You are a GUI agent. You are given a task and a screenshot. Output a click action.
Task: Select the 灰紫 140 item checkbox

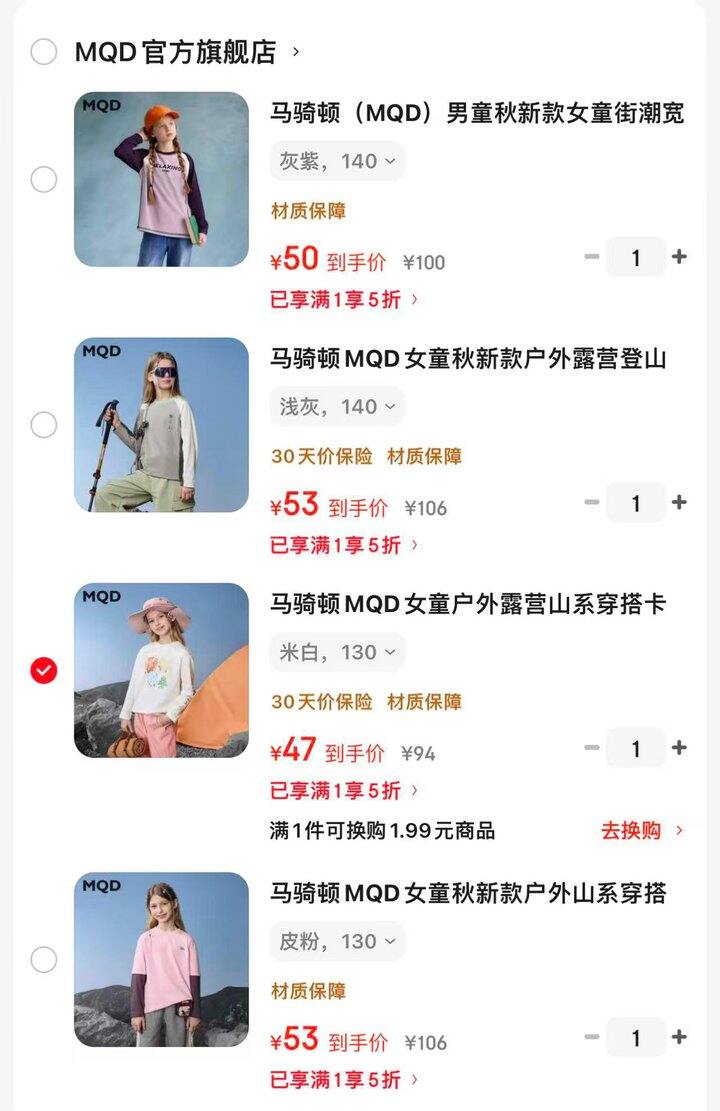[44, 180]
